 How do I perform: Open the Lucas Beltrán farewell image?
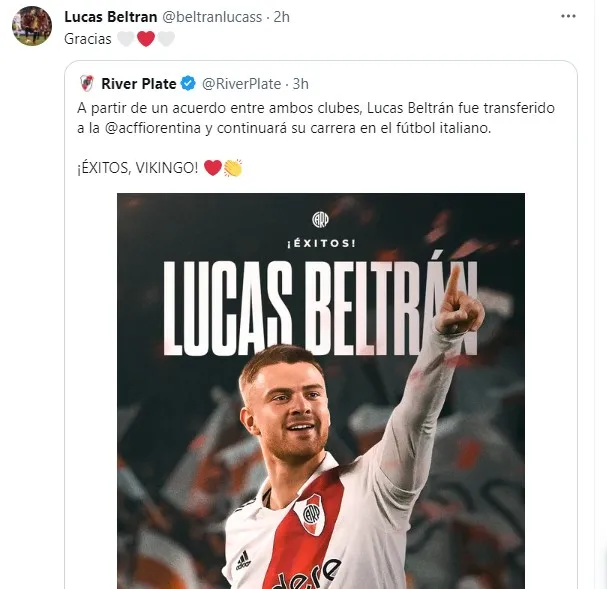[321, 390]
